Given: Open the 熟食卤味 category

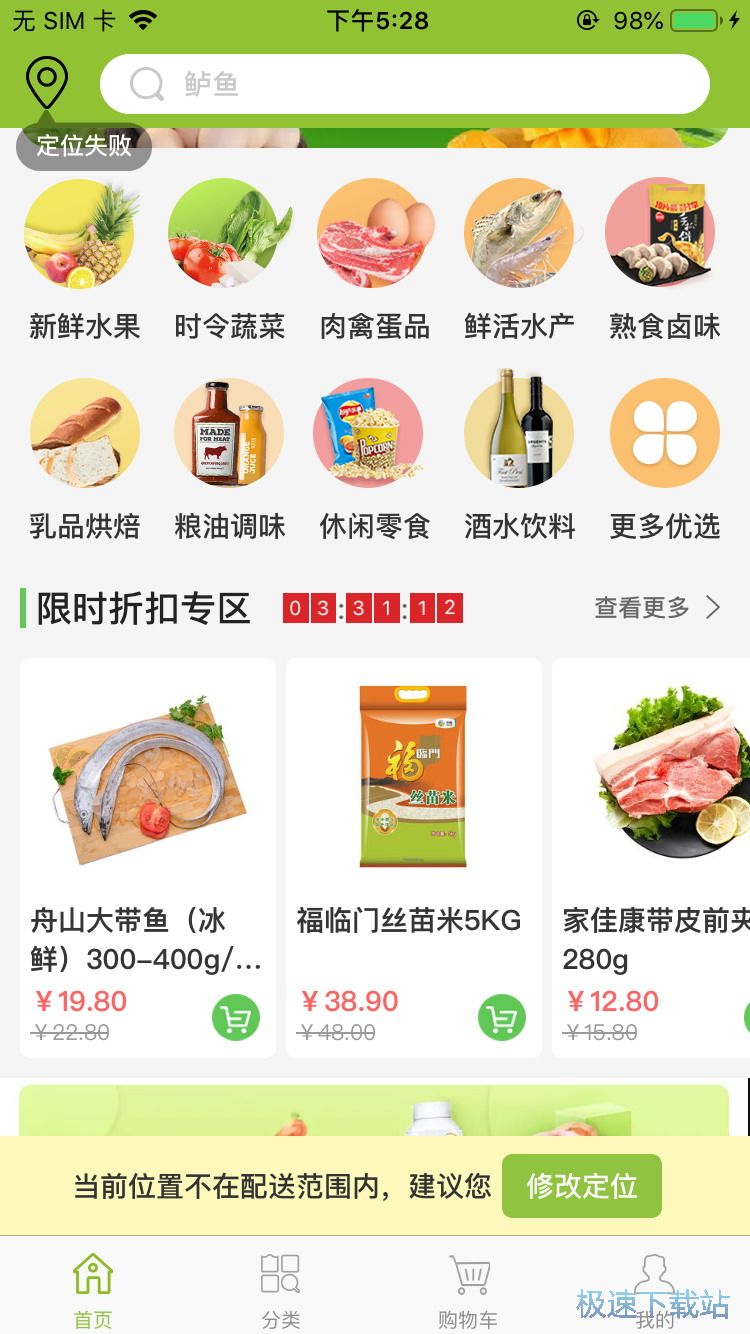Looking at the screenshot, I should click(x=664, y=260).
